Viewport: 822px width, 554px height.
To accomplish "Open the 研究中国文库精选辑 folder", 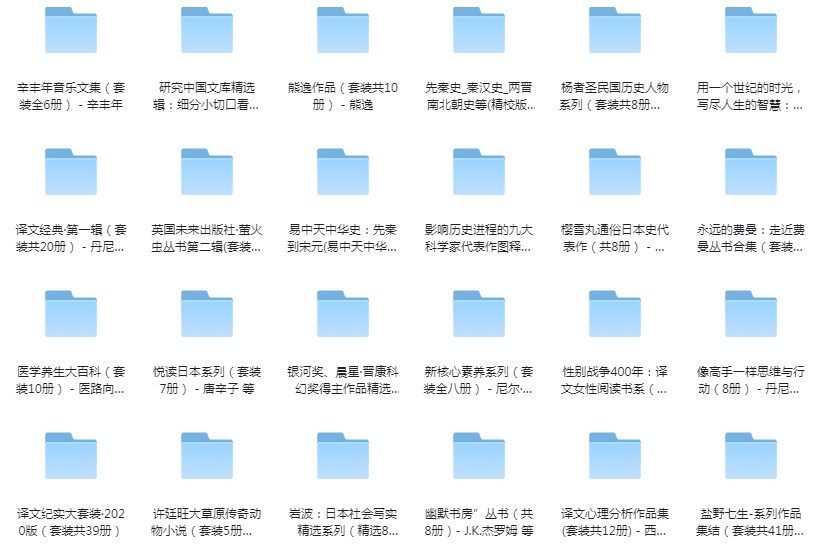I will click(206, 30).
